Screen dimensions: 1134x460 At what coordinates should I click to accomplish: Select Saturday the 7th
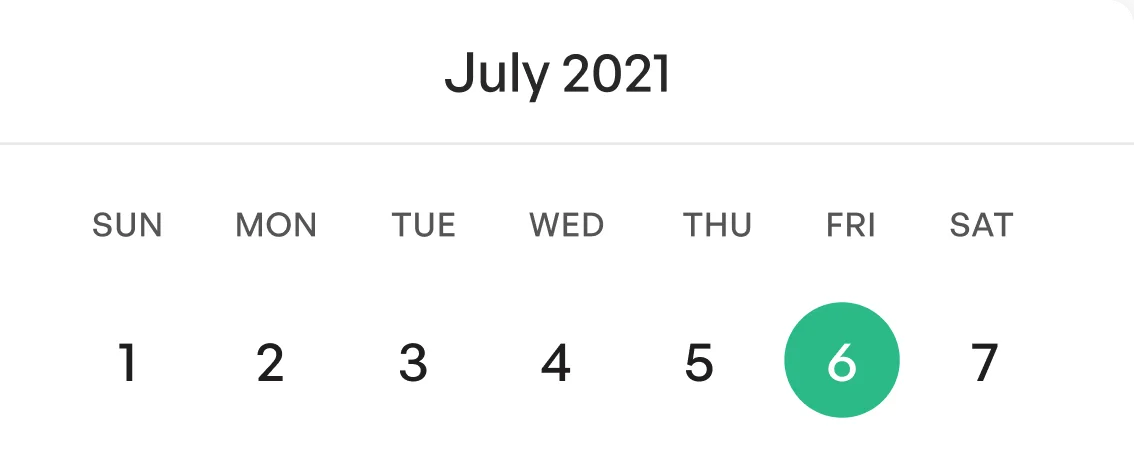tap(985, 362)
